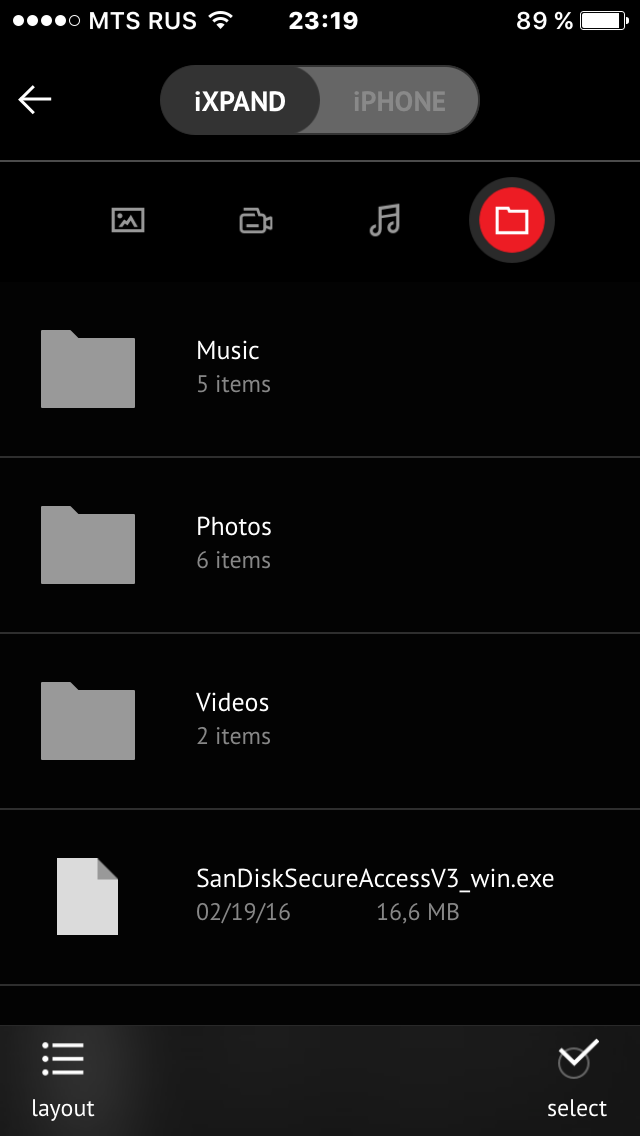Image resolution: width=640 pixels, height=1136 pixels.
Task: Show the videos camcorder filter
Action: [x=256, y=220]
